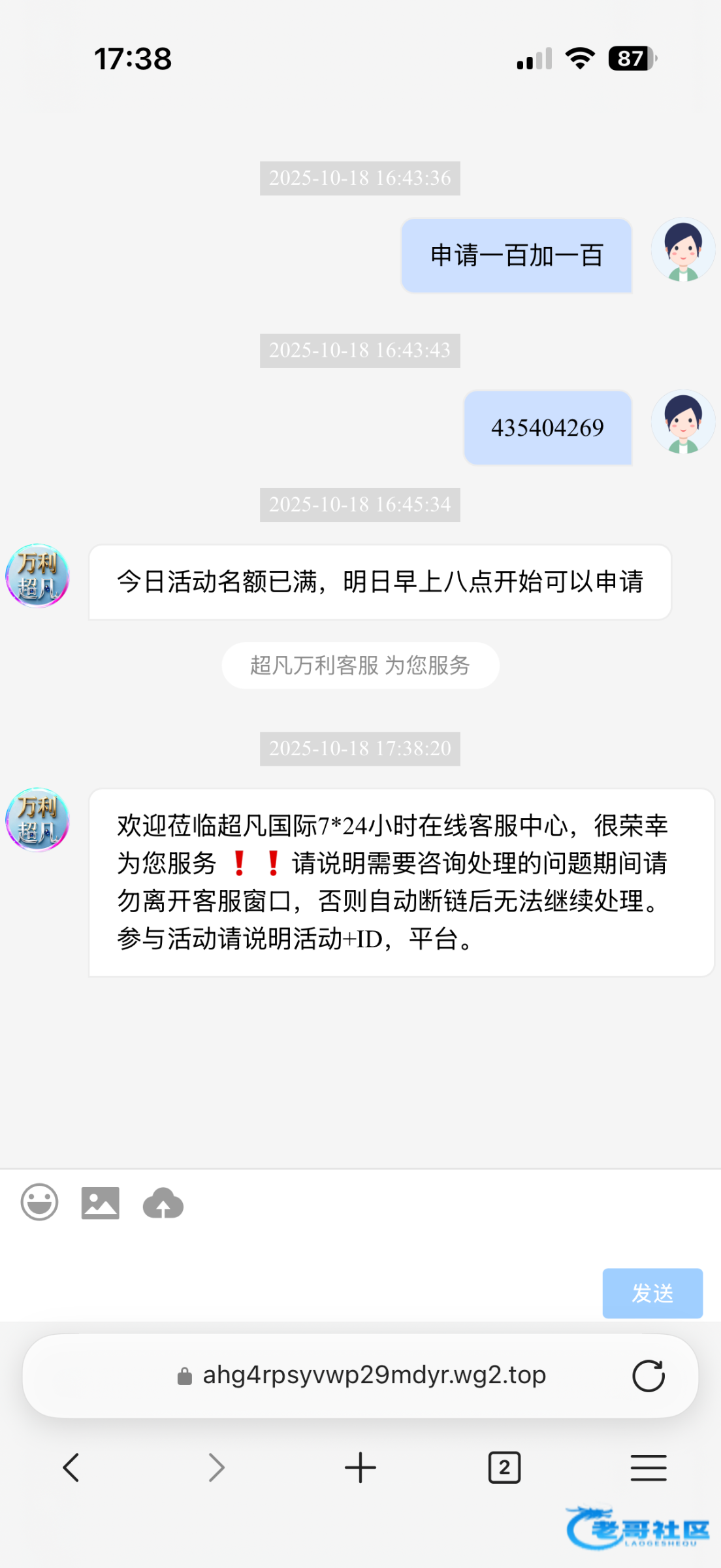Open the emoji picker

pos(39,1202)
